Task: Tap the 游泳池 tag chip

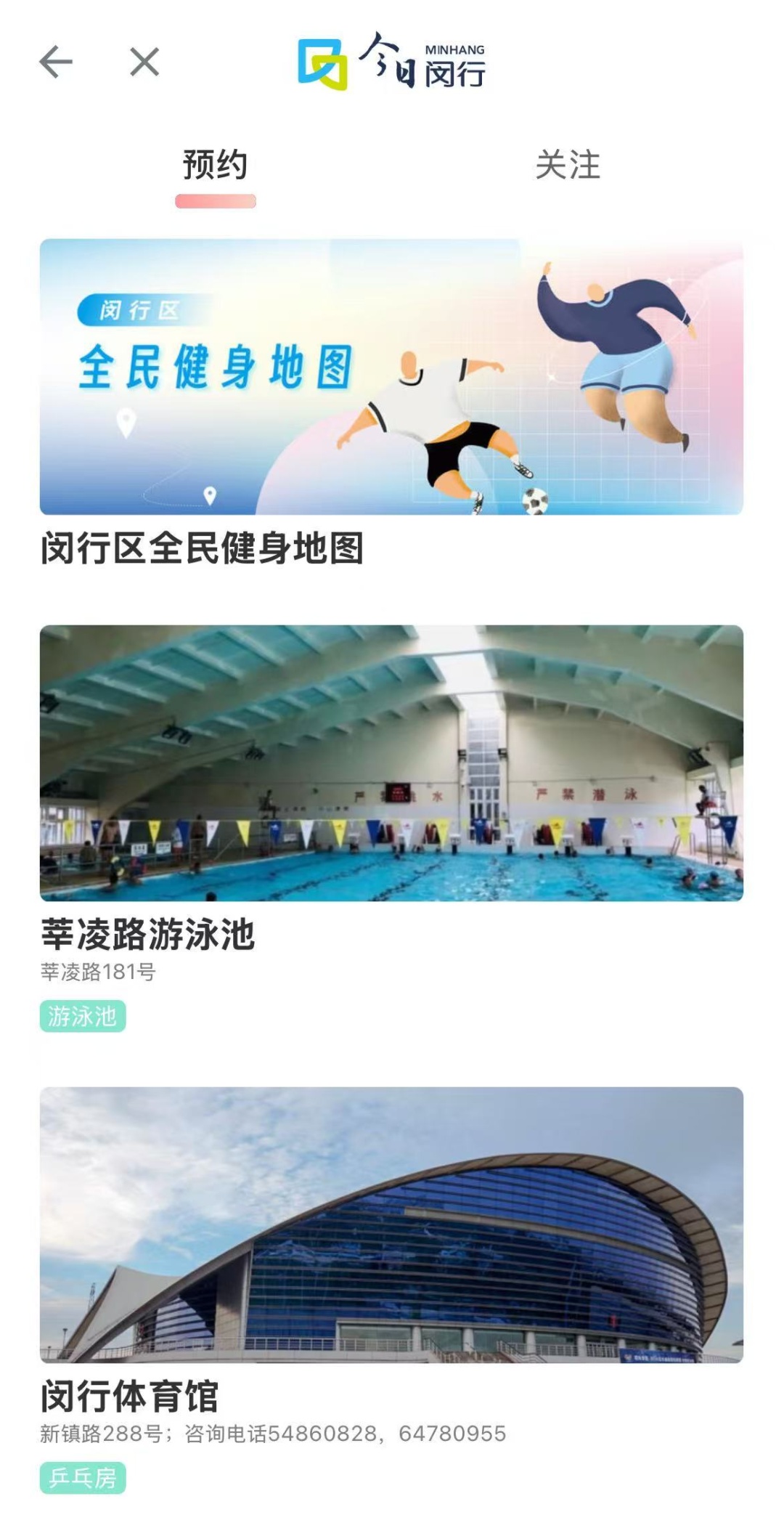Action: point(83,1016)
